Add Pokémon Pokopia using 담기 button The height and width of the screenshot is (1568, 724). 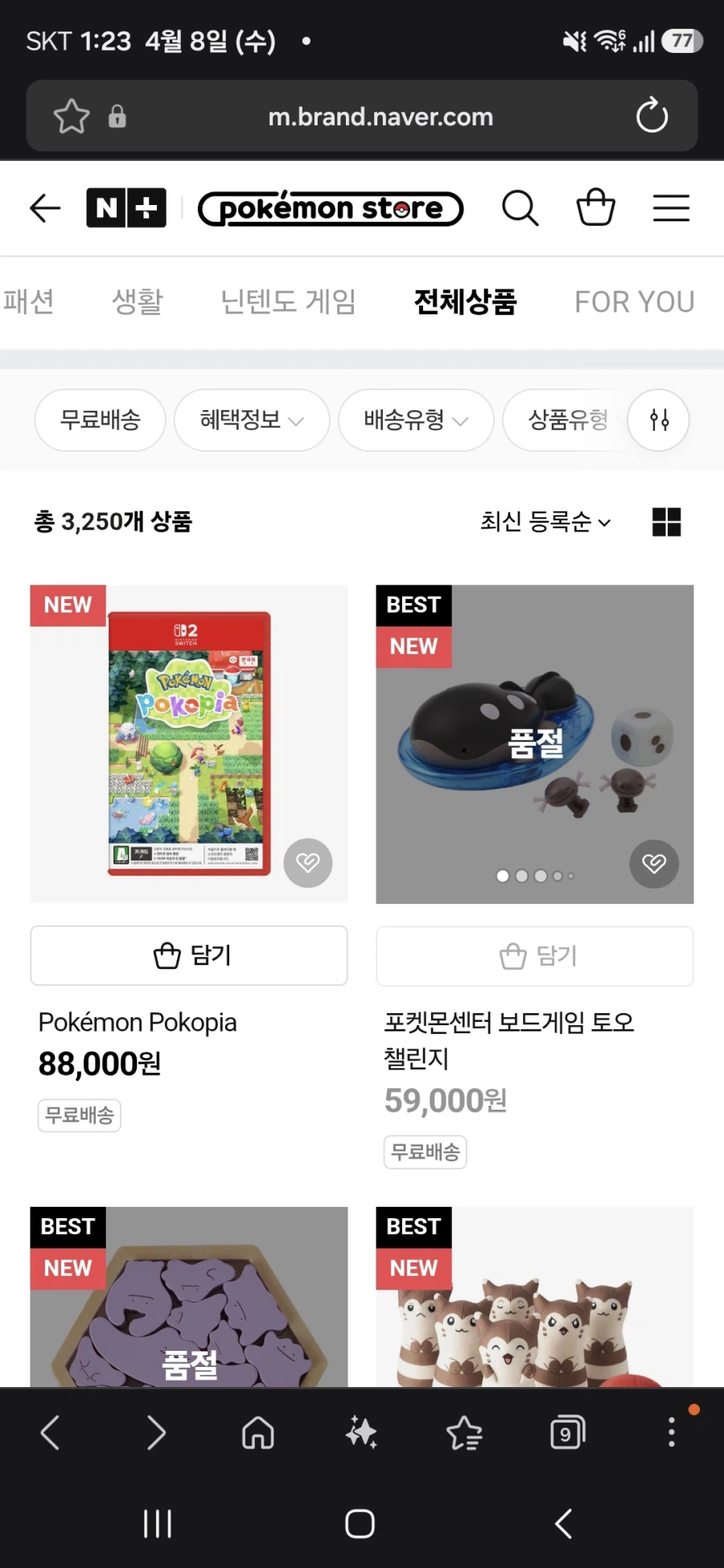click(x=188, y=955)
